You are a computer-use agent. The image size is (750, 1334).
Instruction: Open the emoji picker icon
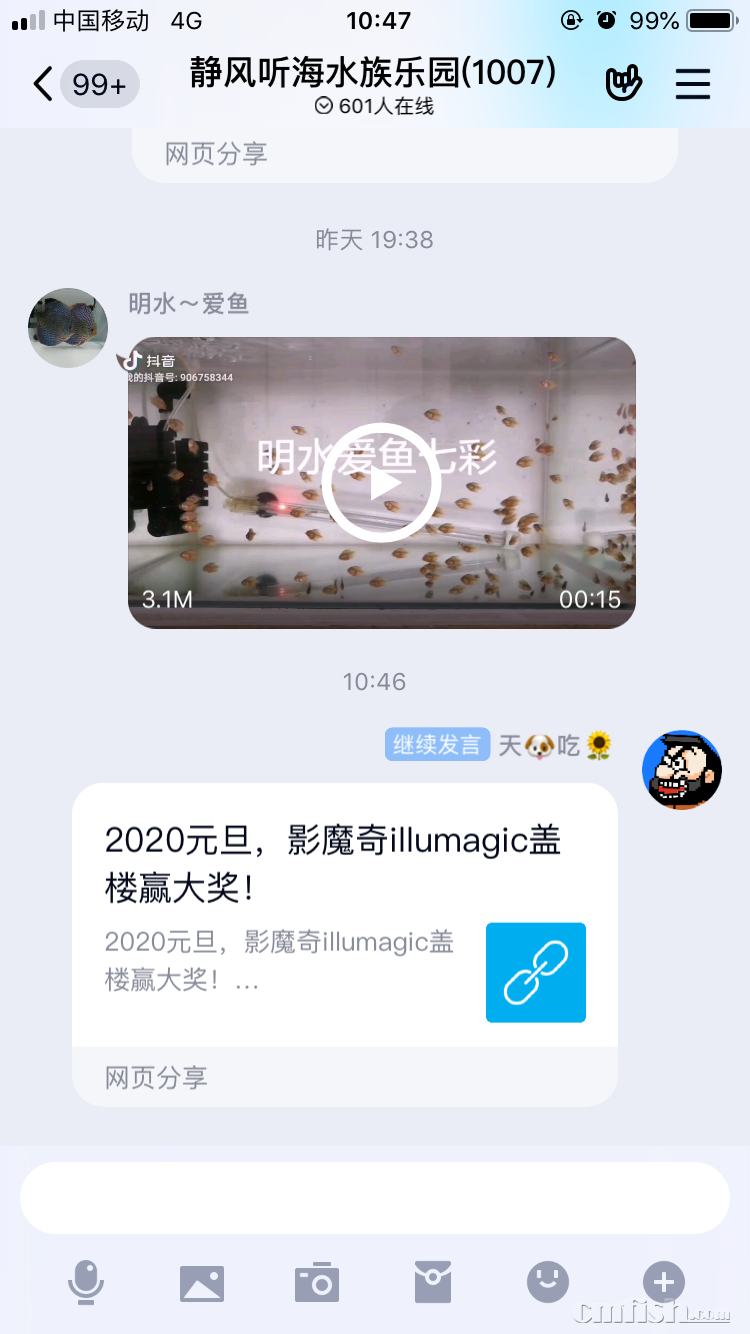point(547,1281)
